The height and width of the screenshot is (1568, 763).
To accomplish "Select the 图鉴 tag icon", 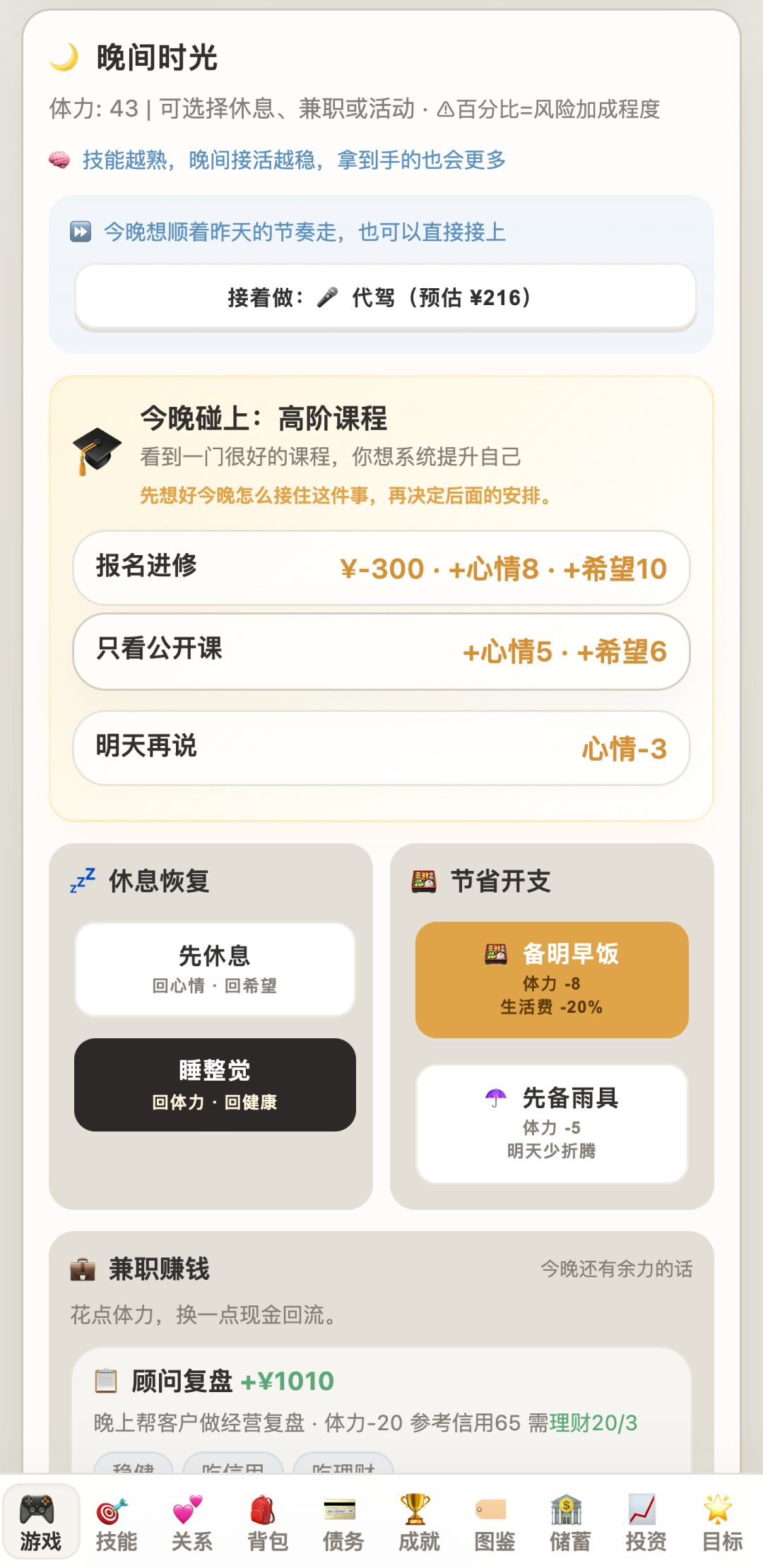I will (x=493, y=1518).
